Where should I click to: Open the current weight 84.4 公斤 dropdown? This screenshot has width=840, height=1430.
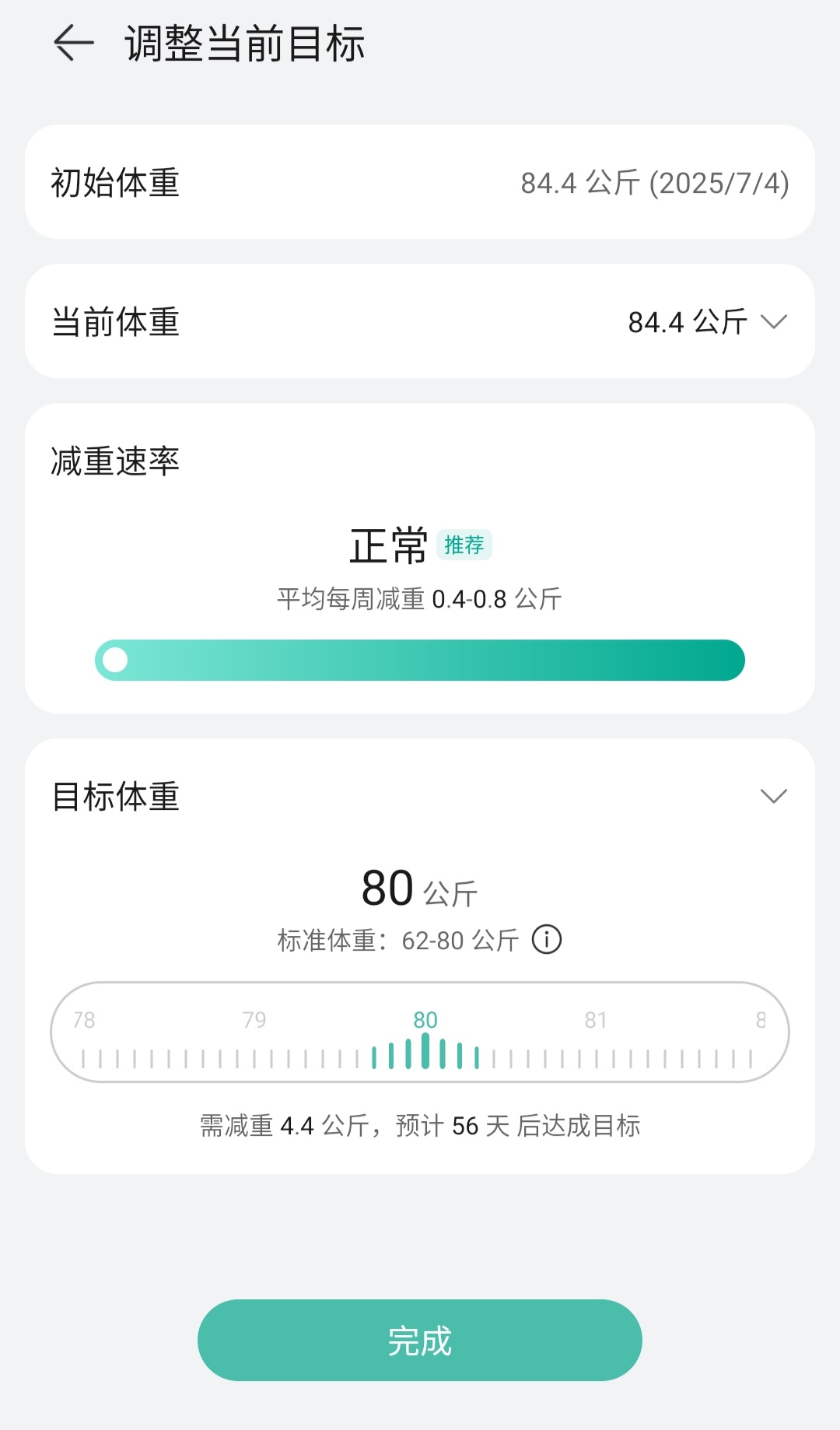click(708, 321)
